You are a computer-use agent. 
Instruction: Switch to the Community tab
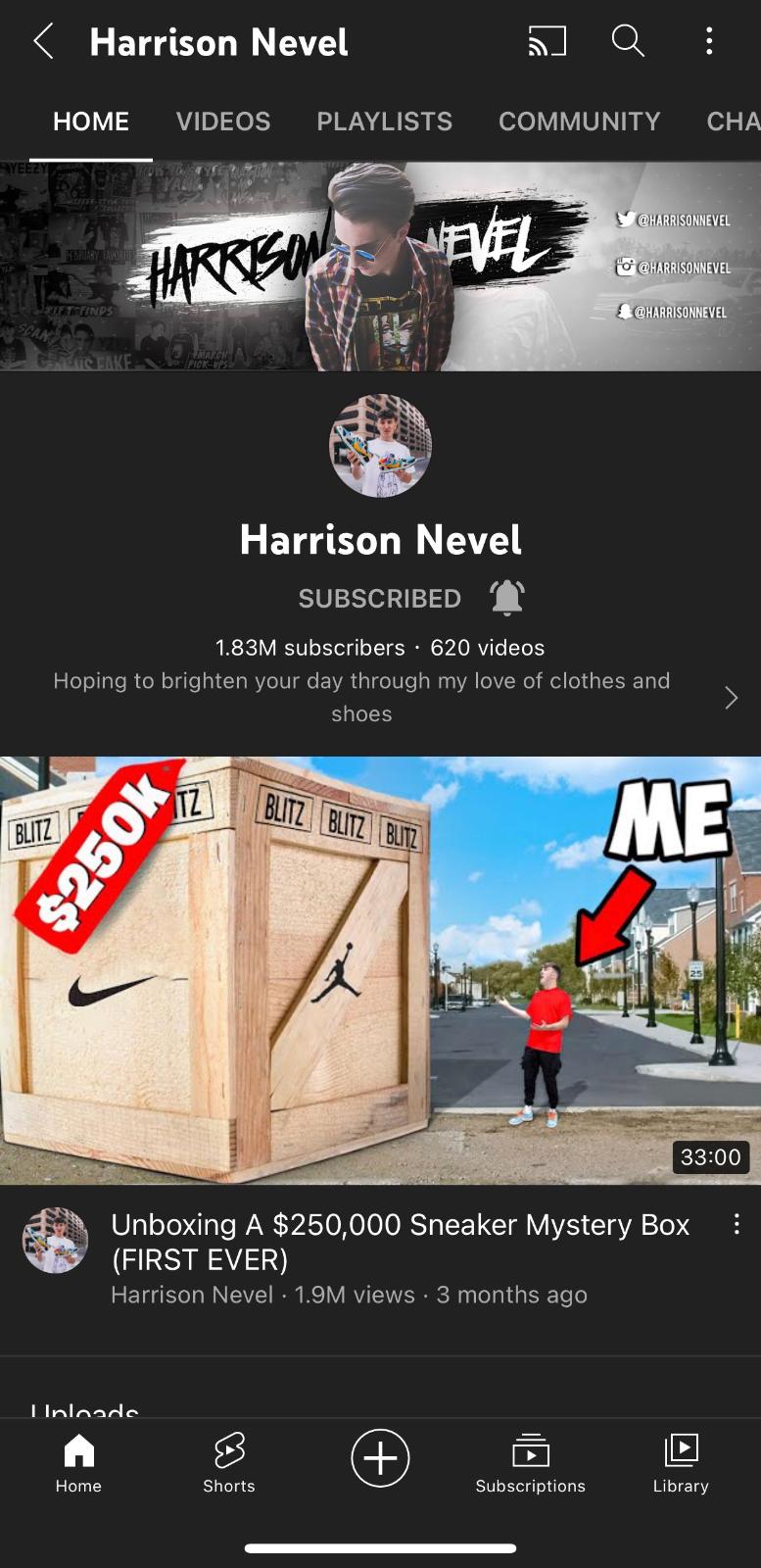click(580, 122)
